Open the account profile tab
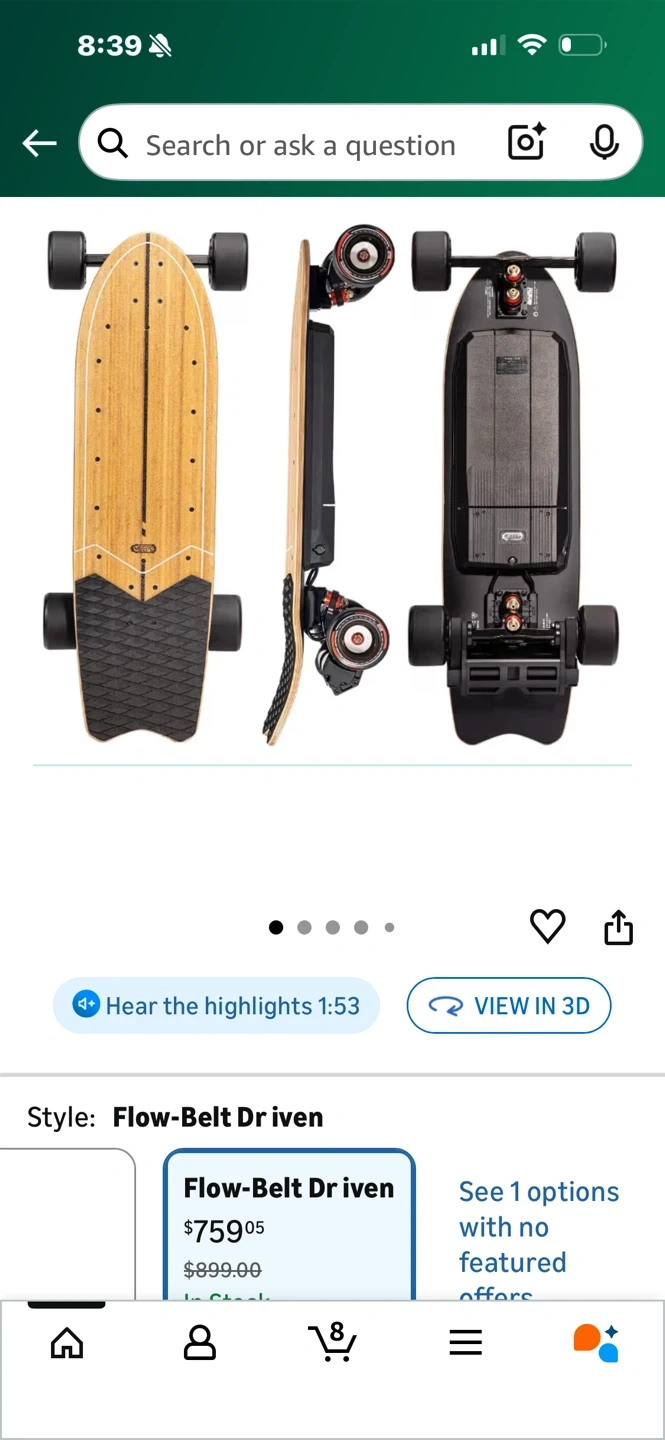665x1440 pixels. 200,1342
